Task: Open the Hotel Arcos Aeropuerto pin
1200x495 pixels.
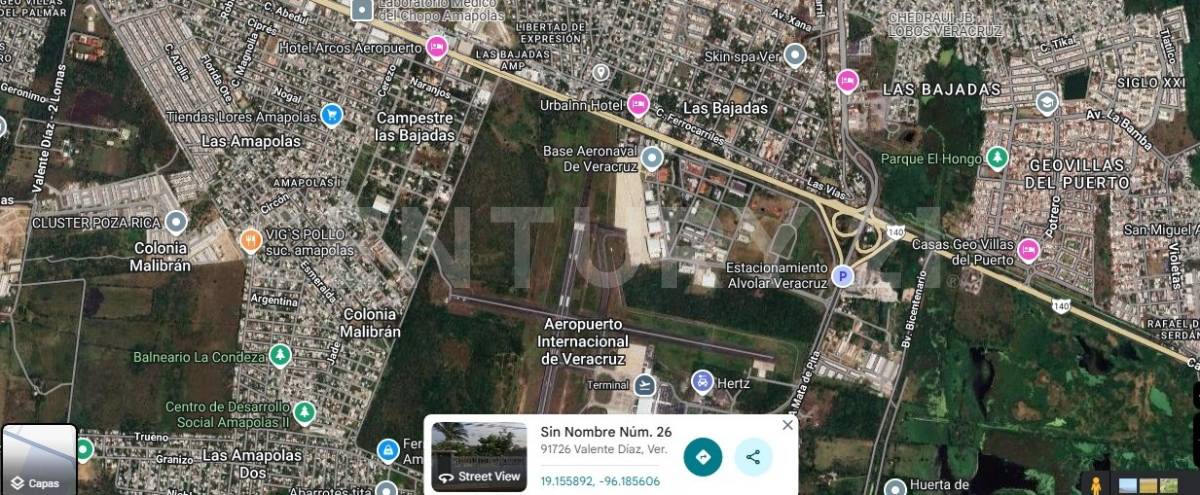Action: [436, 46]
